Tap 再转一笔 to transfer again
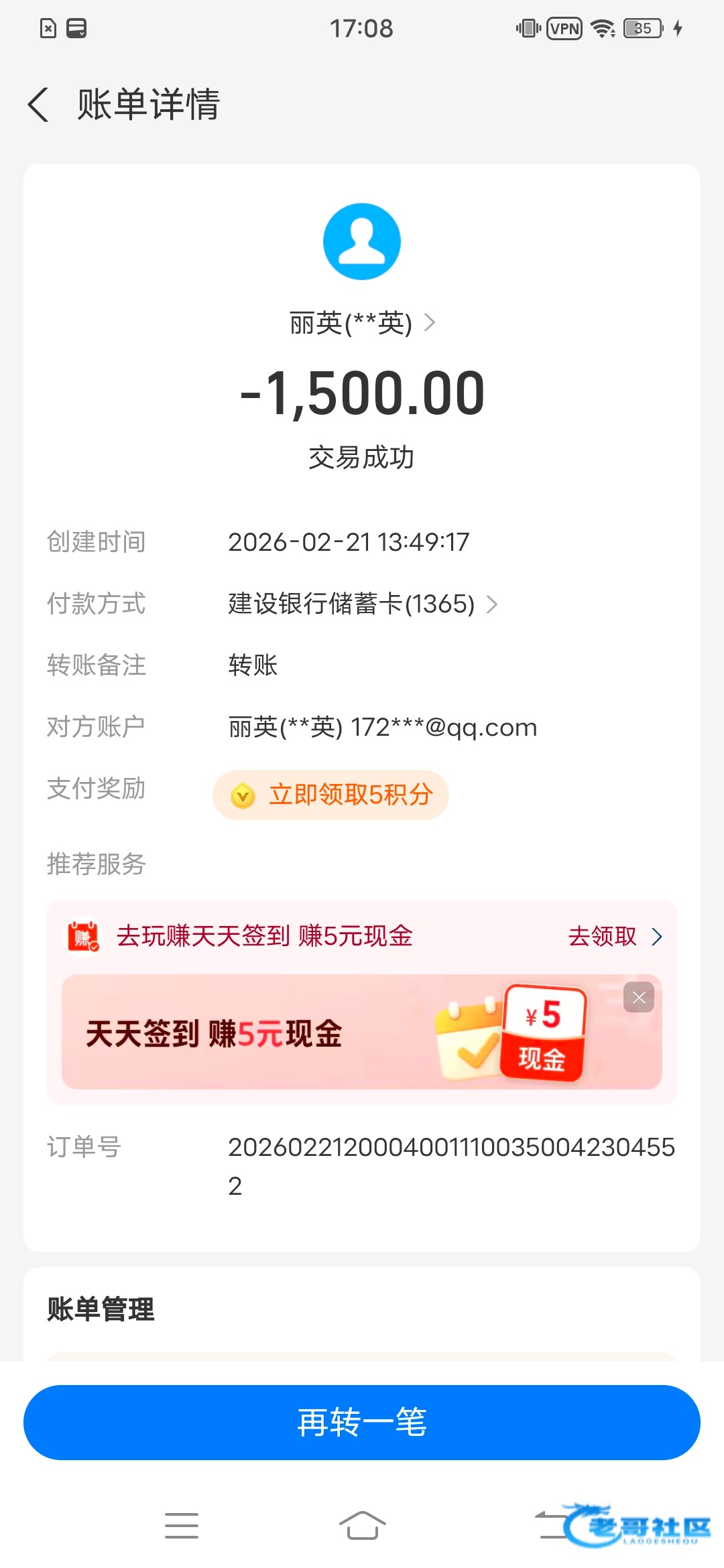 (x=362, y=1422)
